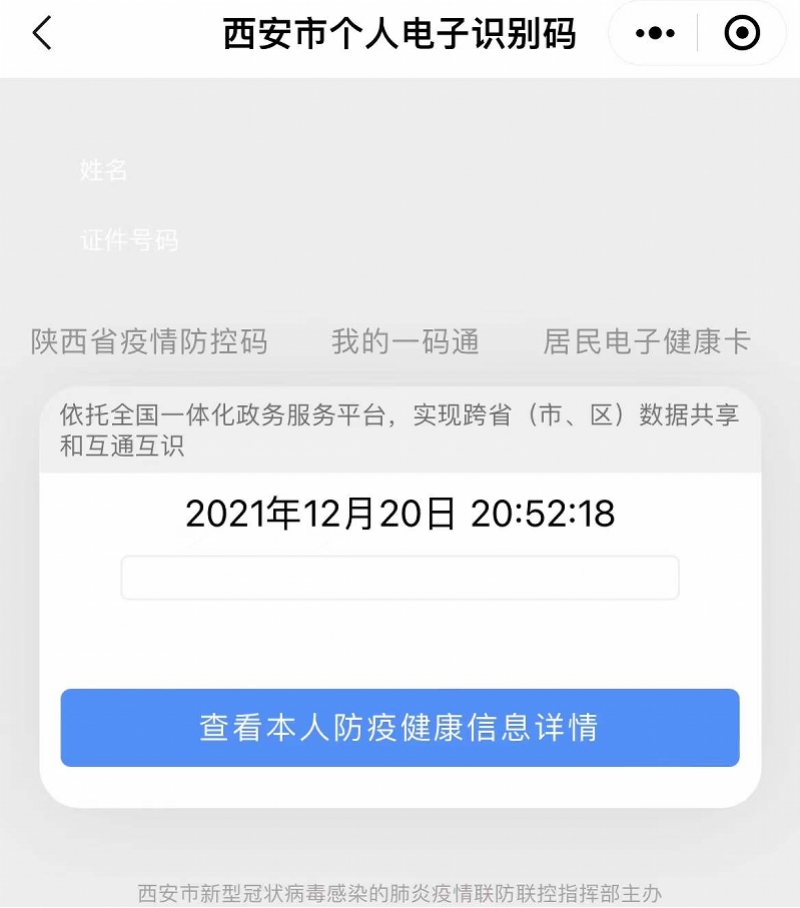Open the WeChat more options menu (•••)
This screenshot has width=800, height=908.
(x=653, y=32)
